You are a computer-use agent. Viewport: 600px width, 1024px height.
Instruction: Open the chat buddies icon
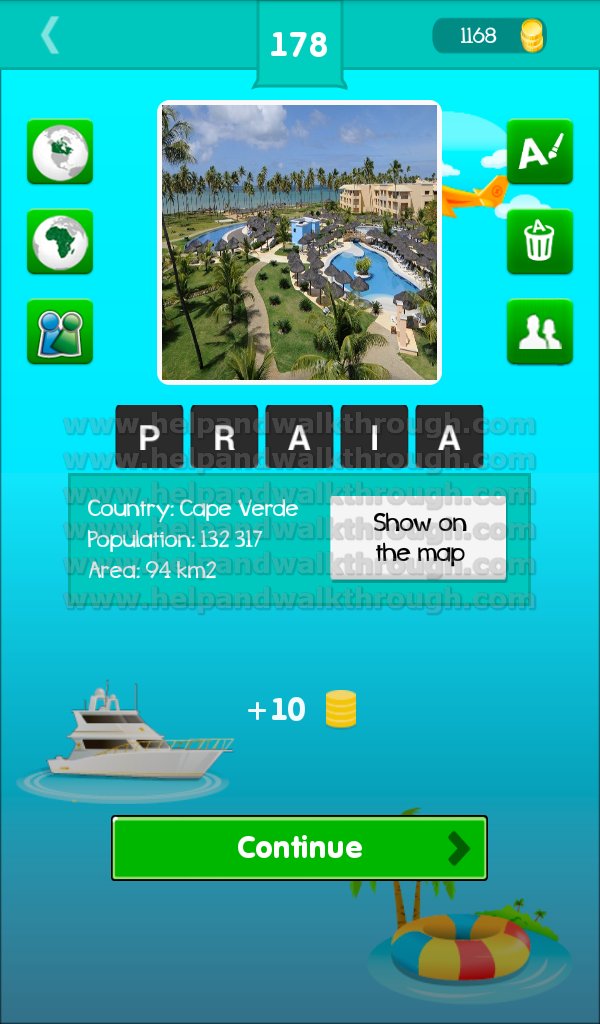tap(60, 332)
